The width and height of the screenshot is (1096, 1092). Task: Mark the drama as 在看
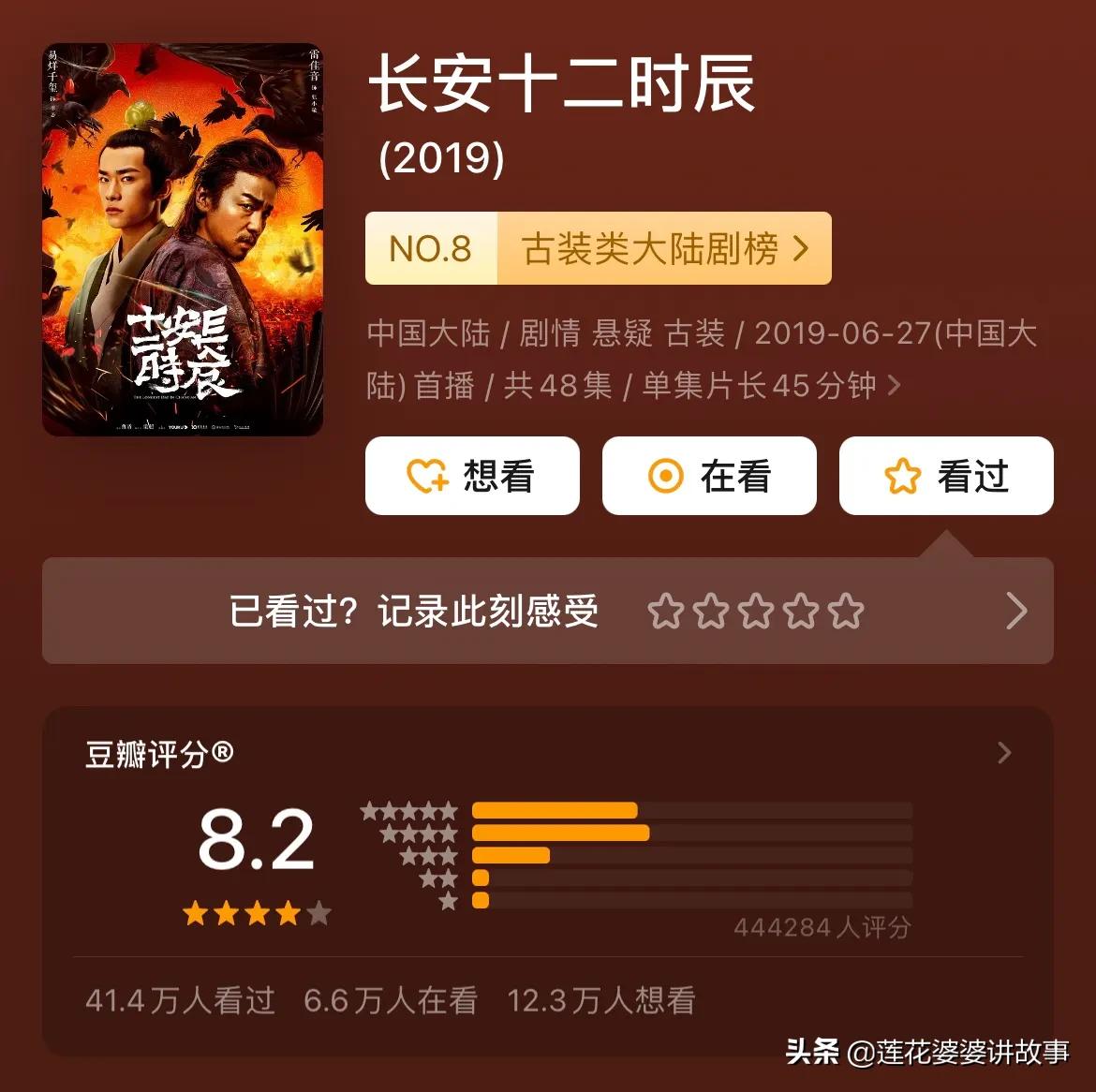pyautogui.click(x=709, y=476)
